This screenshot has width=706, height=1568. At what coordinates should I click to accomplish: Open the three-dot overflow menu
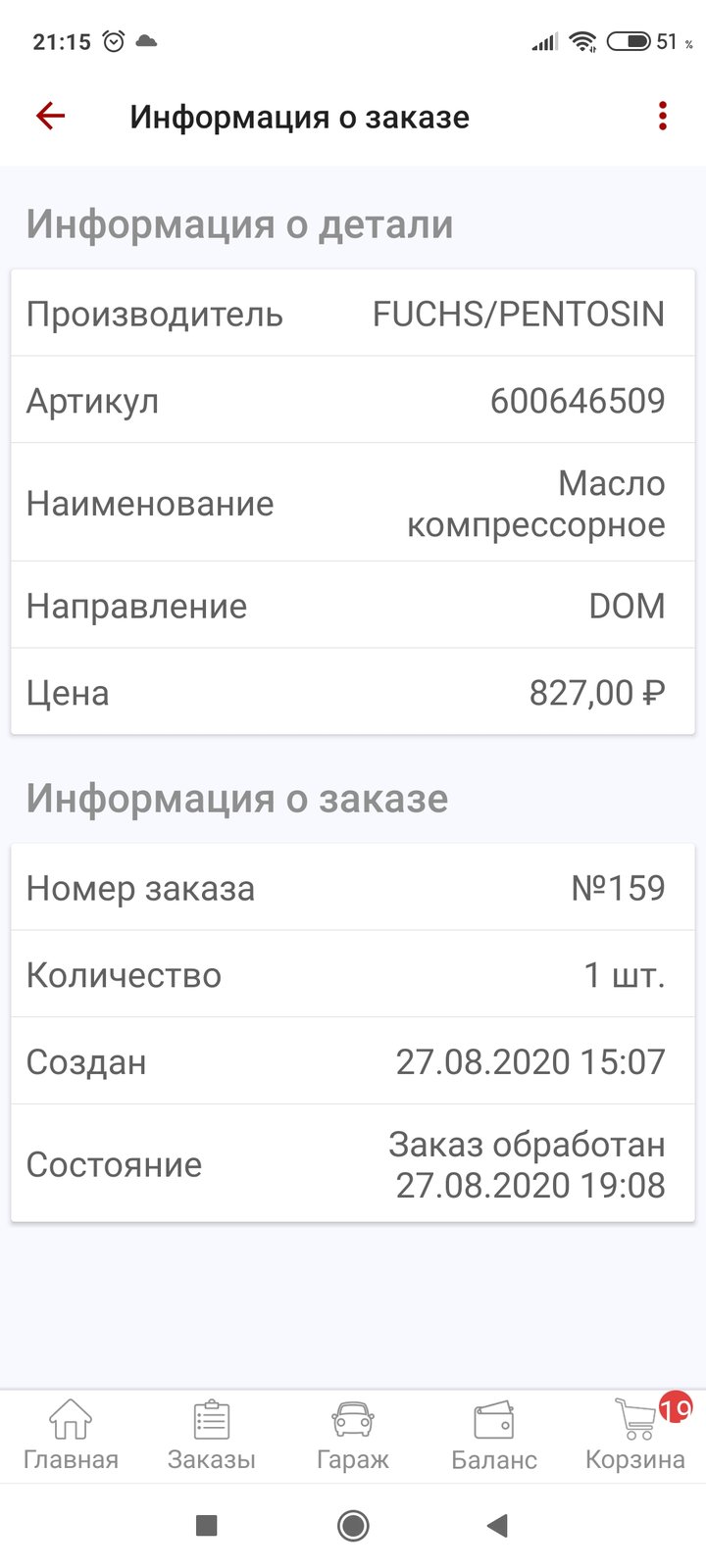[x=663, y=116]
